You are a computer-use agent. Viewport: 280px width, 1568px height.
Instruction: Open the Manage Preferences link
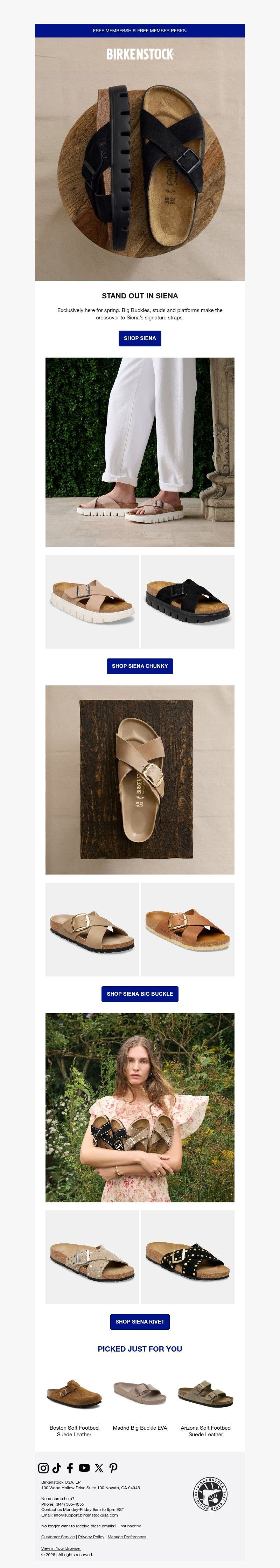click(127, 1537)
